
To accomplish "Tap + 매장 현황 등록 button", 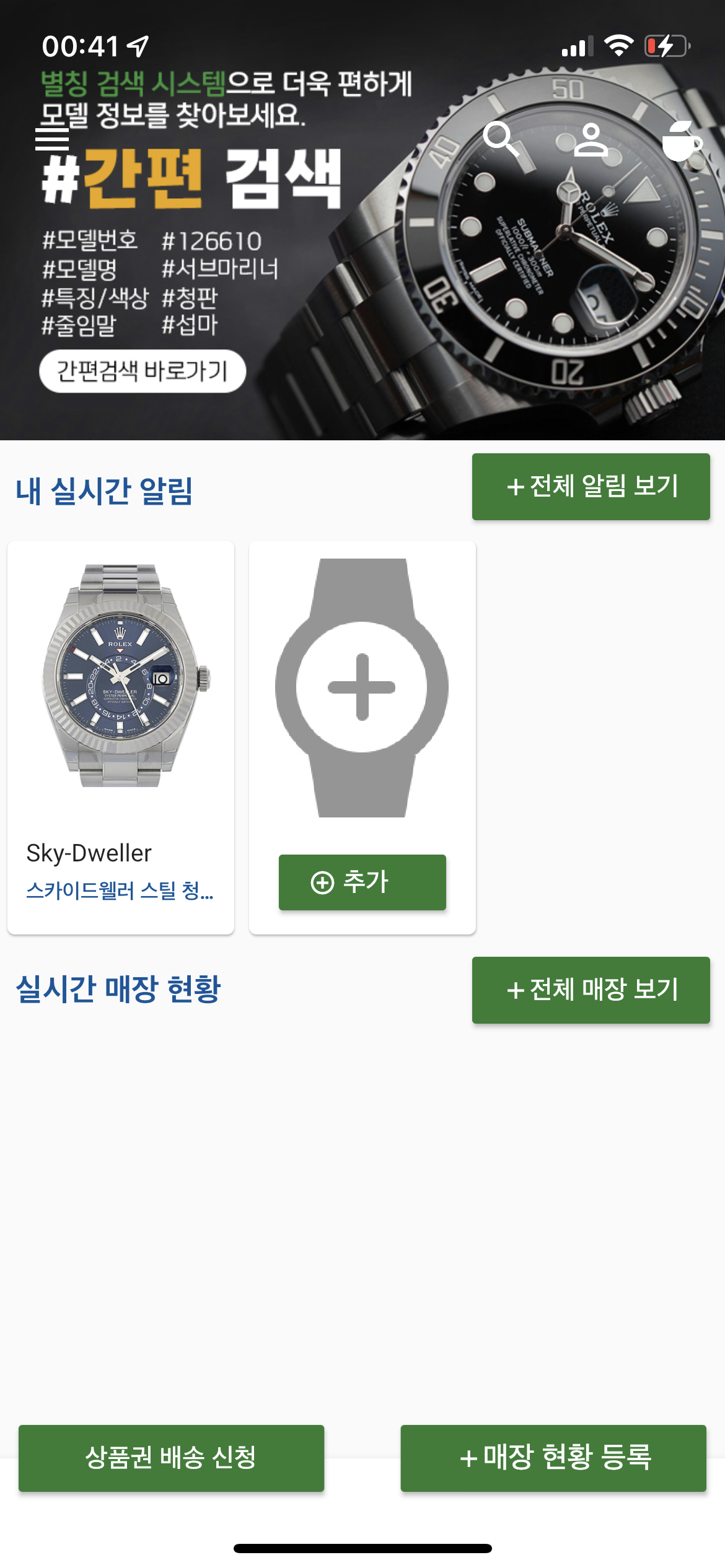I will 553,1458.
